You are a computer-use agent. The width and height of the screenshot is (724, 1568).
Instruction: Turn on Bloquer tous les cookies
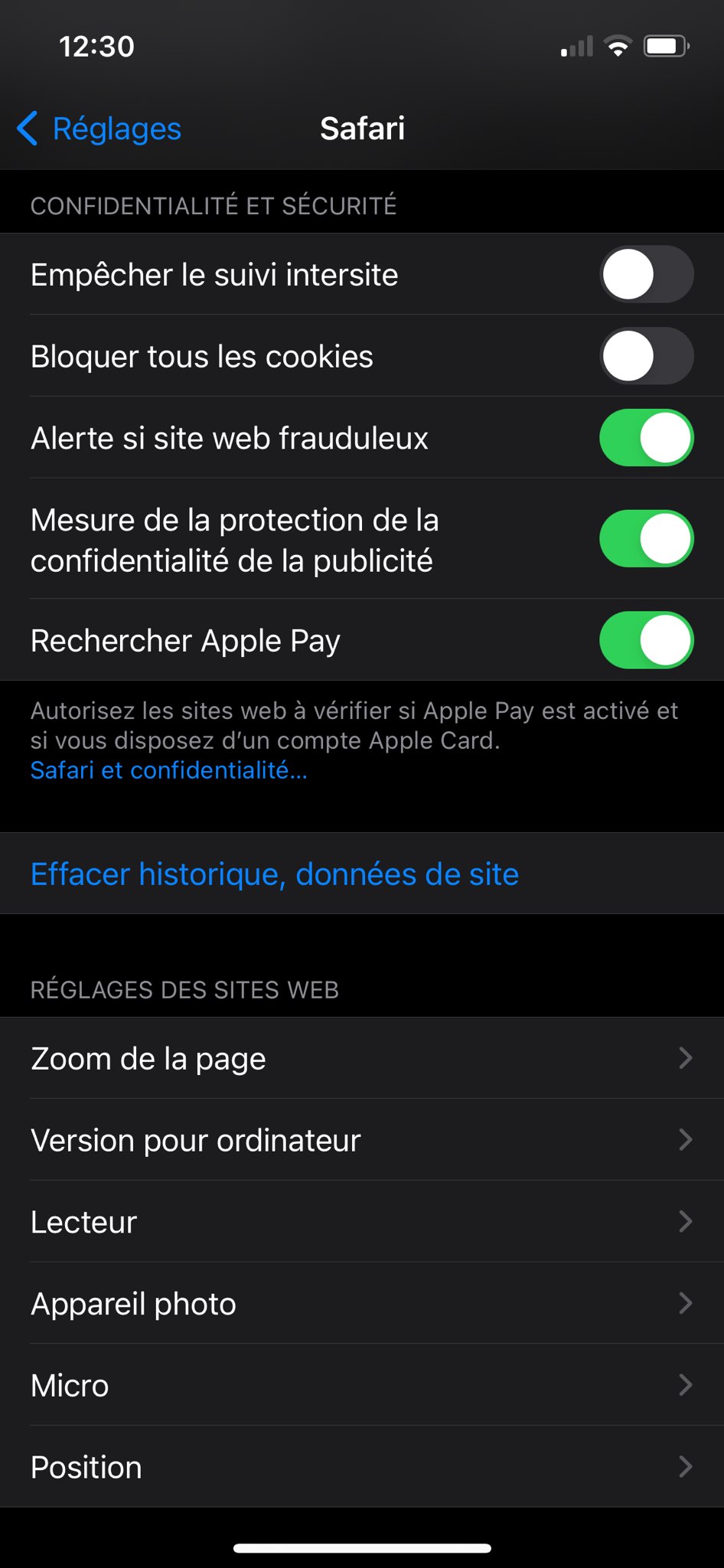click(x=646, y=355)
